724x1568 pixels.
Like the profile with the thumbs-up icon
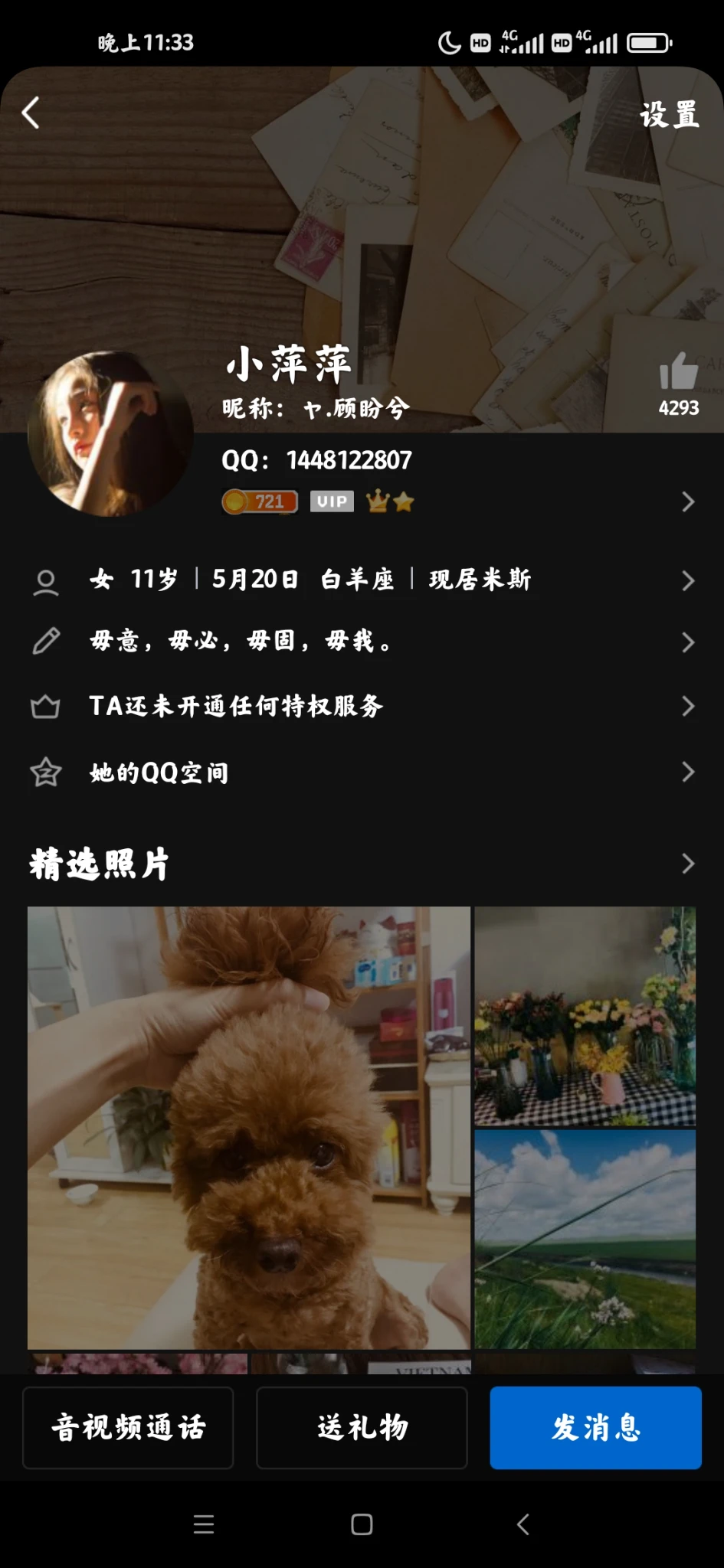tap(678, 373)
